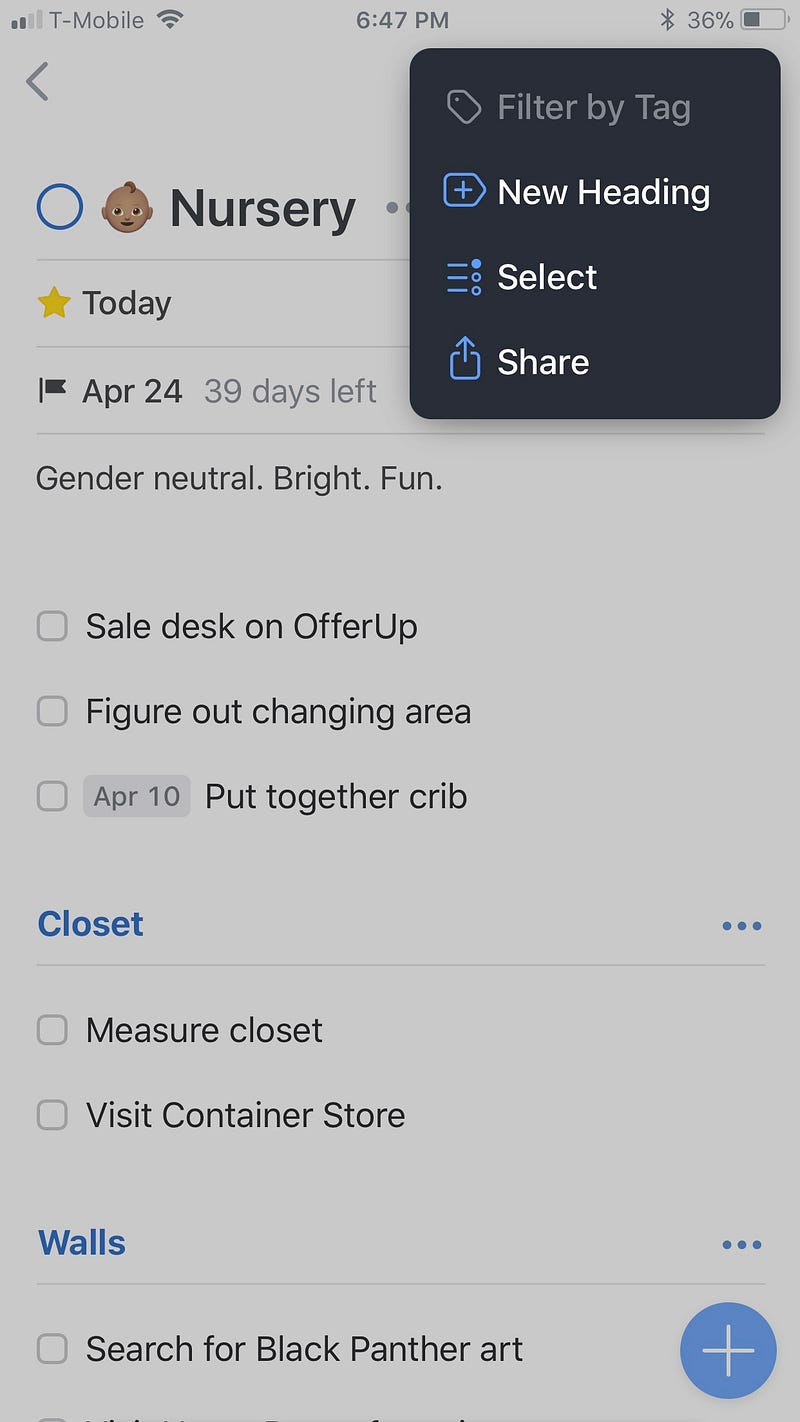Choose New Heading from the popup menu

(595, 192)
